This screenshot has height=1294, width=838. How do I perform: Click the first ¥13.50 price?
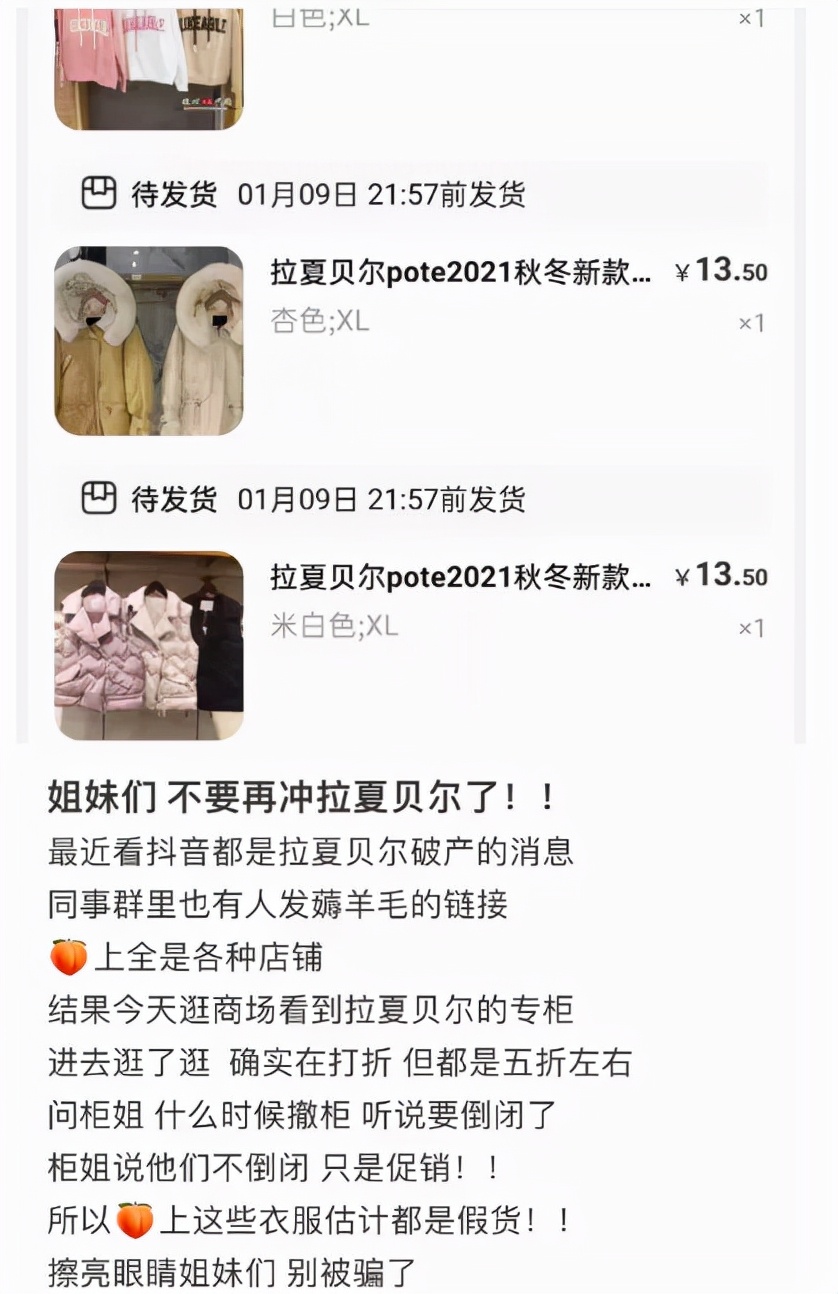point(721,271)
